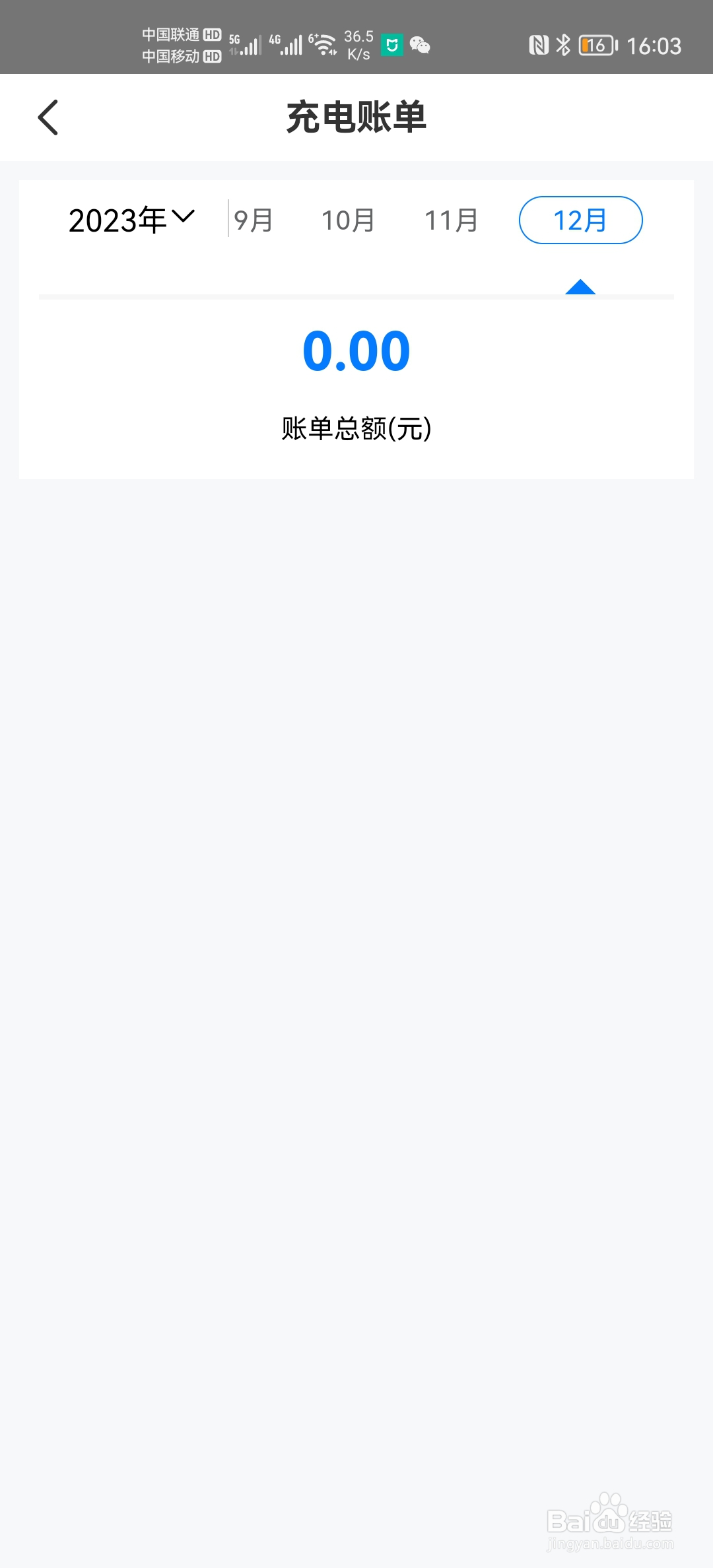Screen dimensions: 713x1568
Task: Tap the Bluetooth icon in the status bar
Action: [564, 46]
